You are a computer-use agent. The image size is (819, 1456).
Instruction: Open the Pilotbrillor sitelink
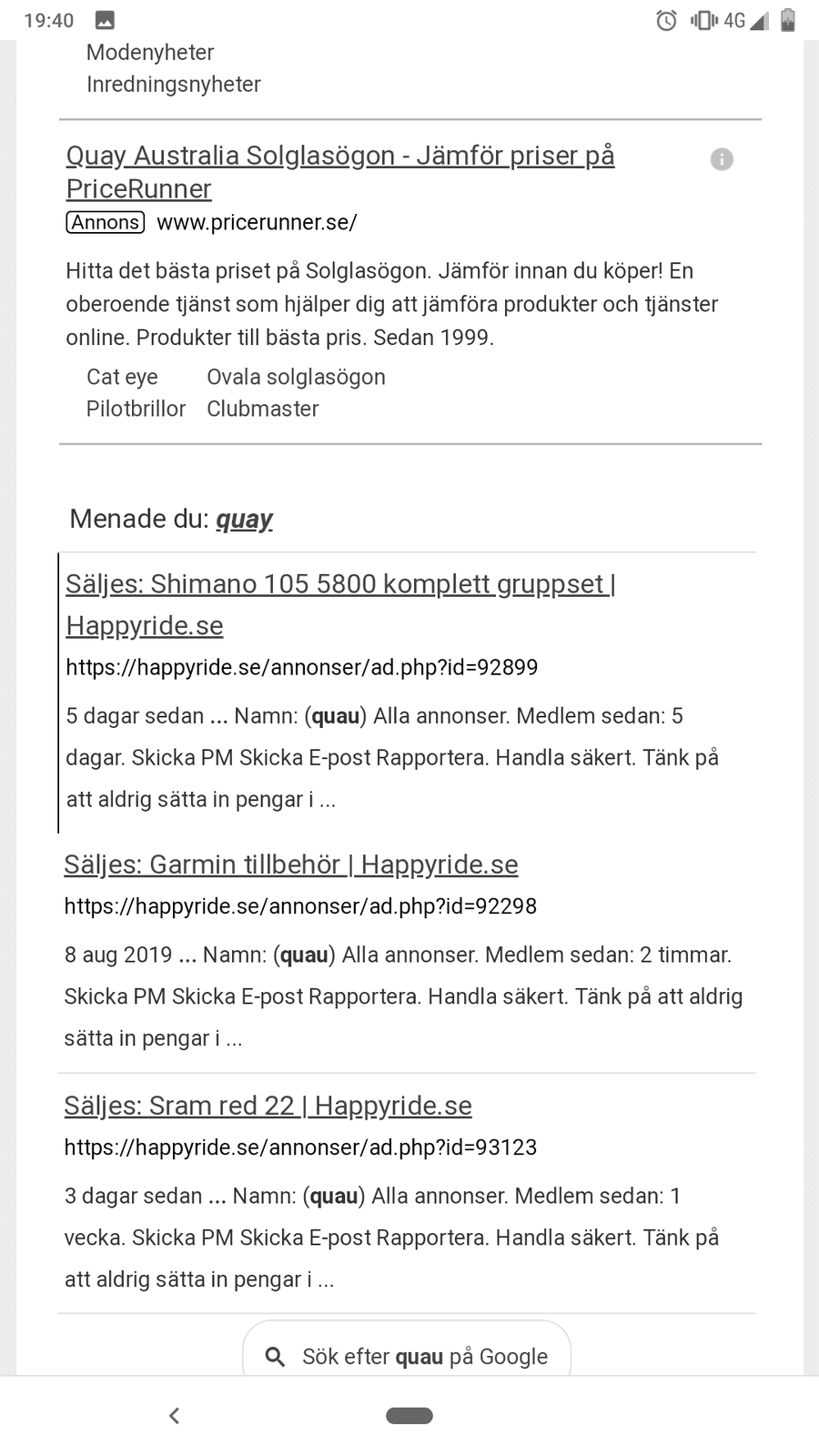136,409
